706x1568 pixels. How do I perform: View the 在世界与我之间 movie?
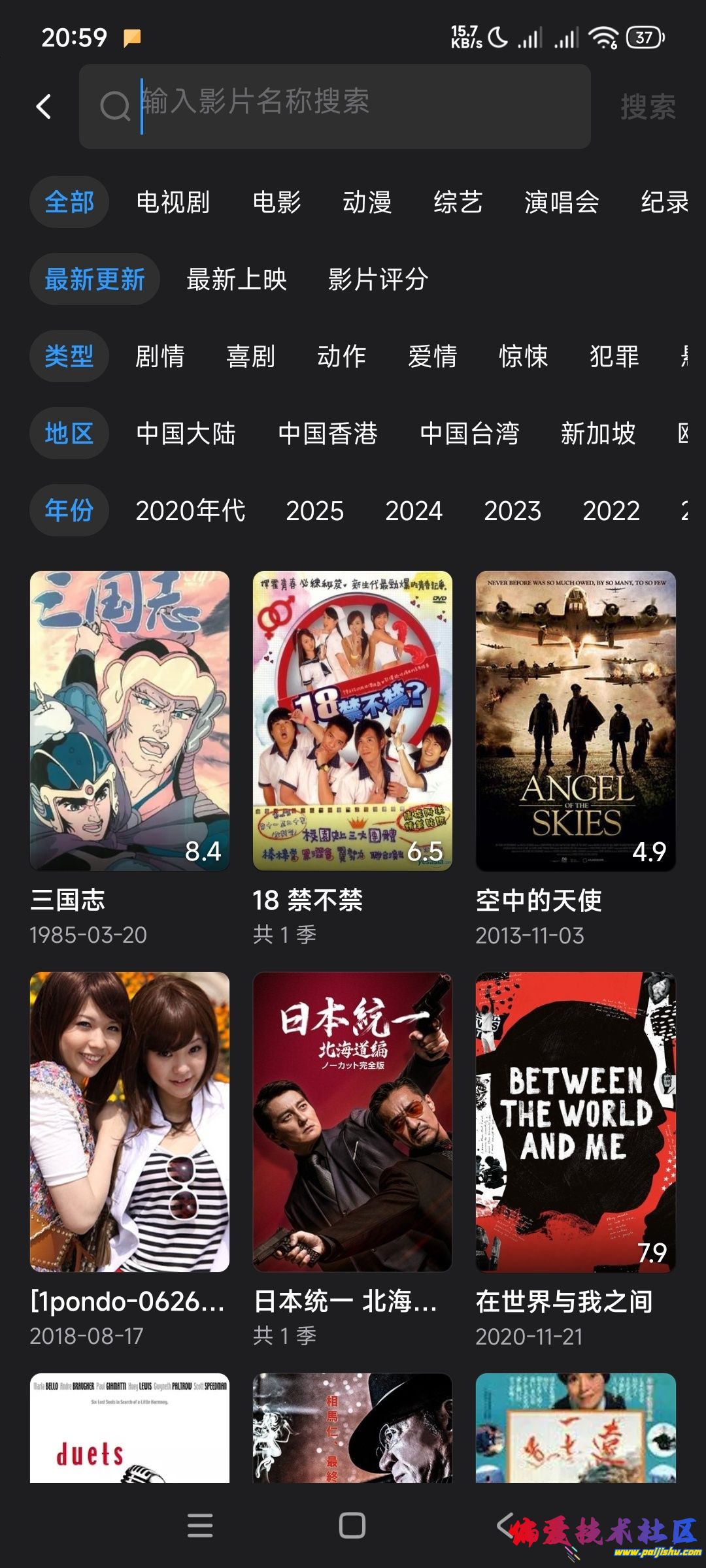[575, 1122]
